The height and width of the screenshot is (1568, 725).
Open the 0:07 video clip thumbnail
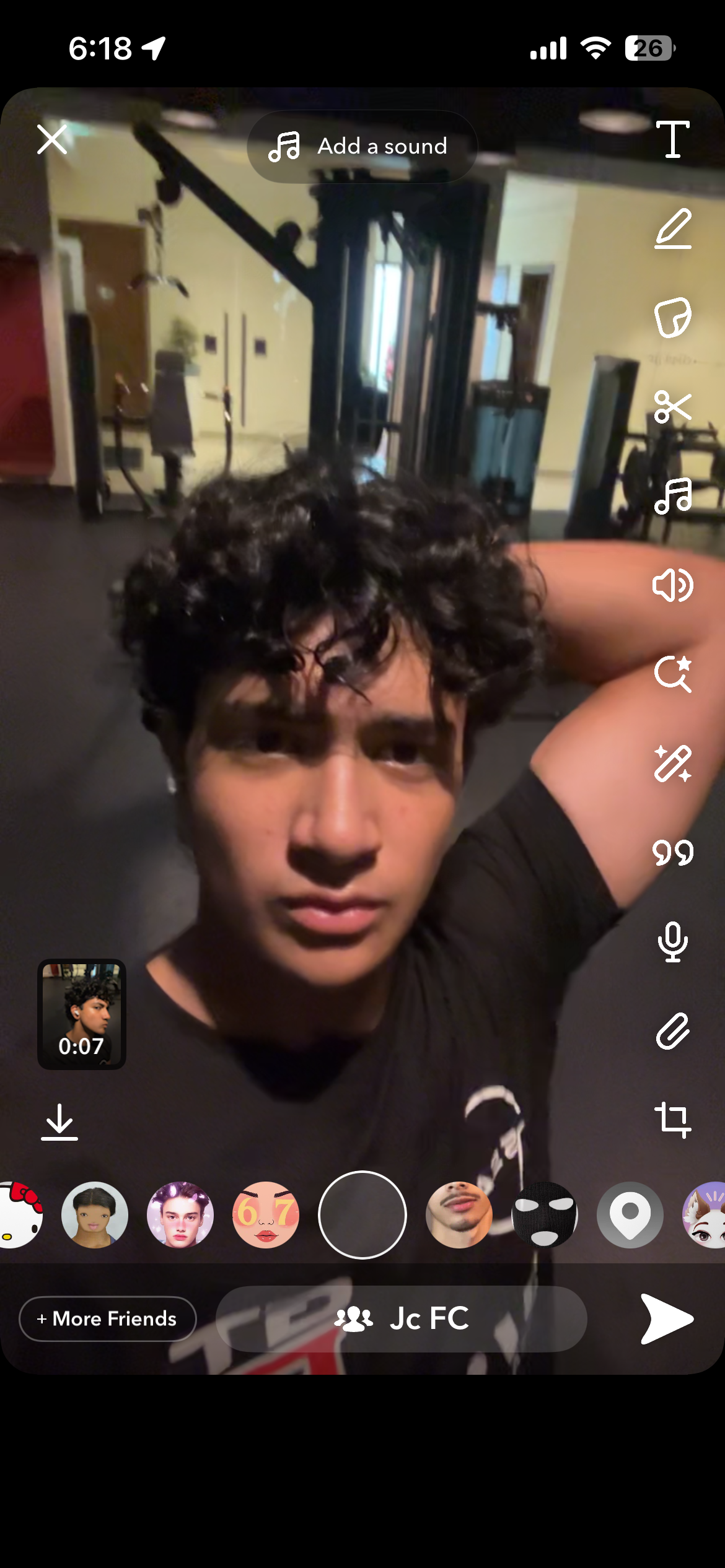click(82, 1014)
